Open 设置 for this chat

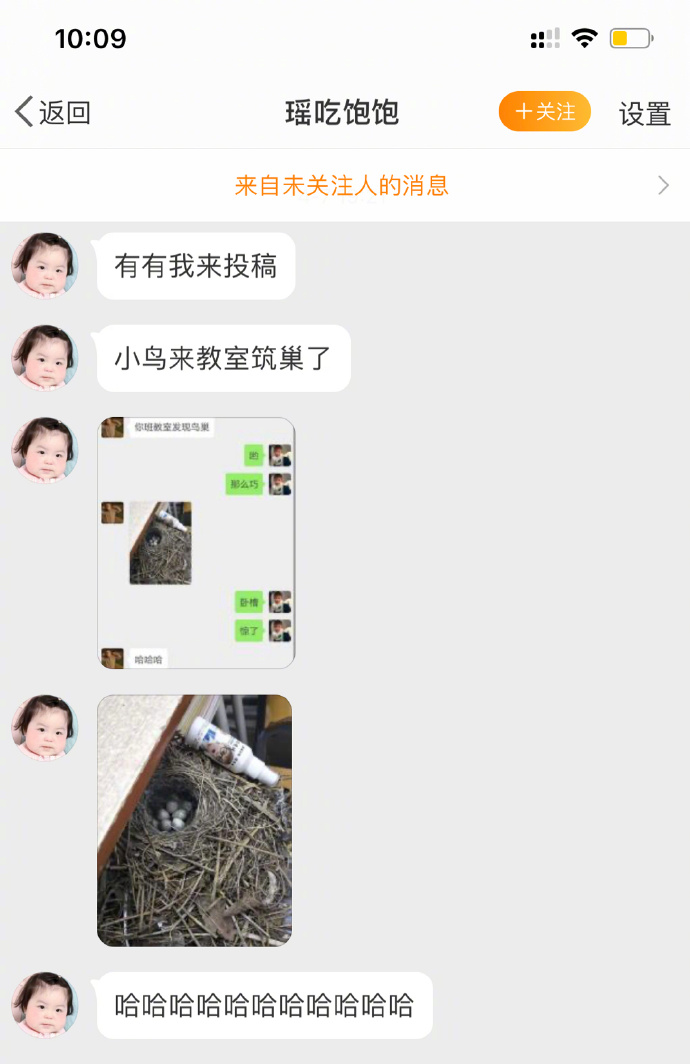pos(644,113)
